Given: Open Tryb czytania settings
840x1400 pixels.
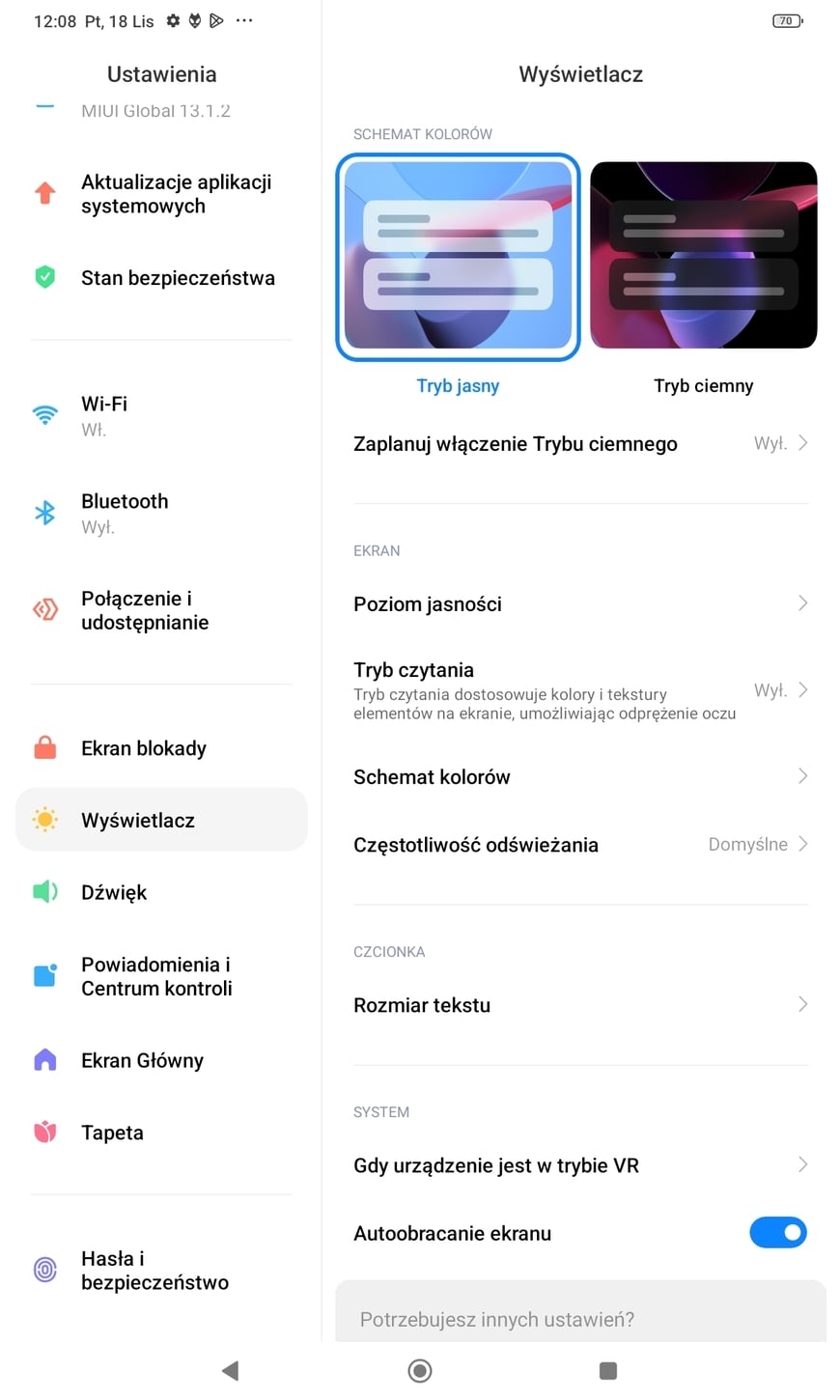Looking at the screenshot, I should coord(579,690).
